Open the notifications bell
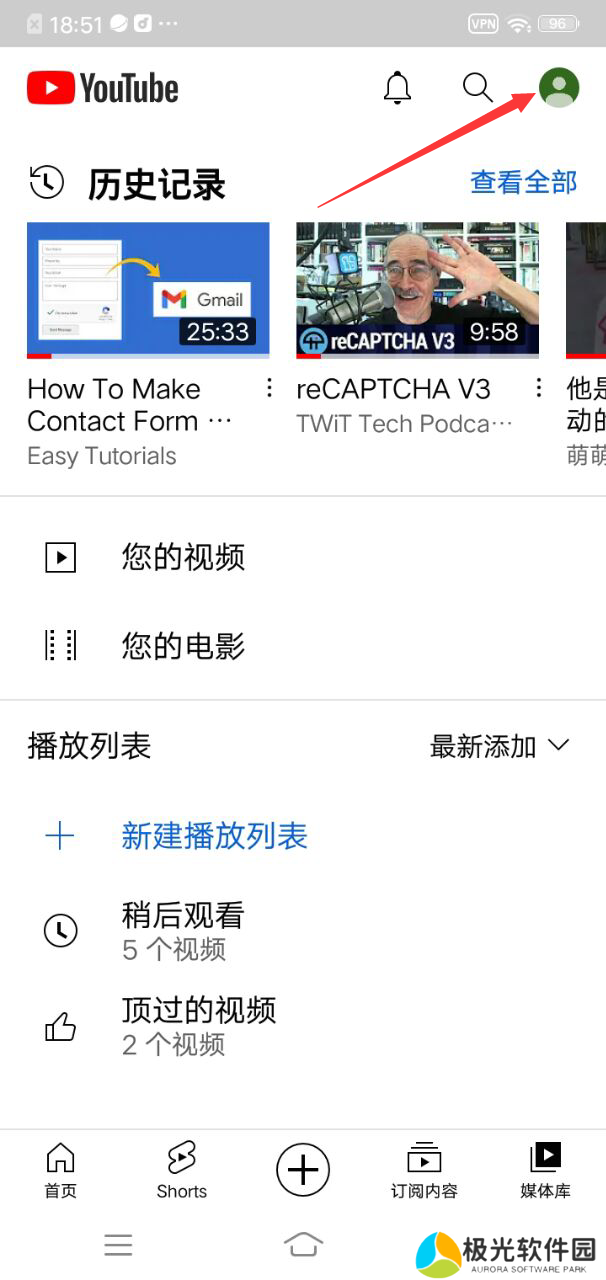 point(397,88)
